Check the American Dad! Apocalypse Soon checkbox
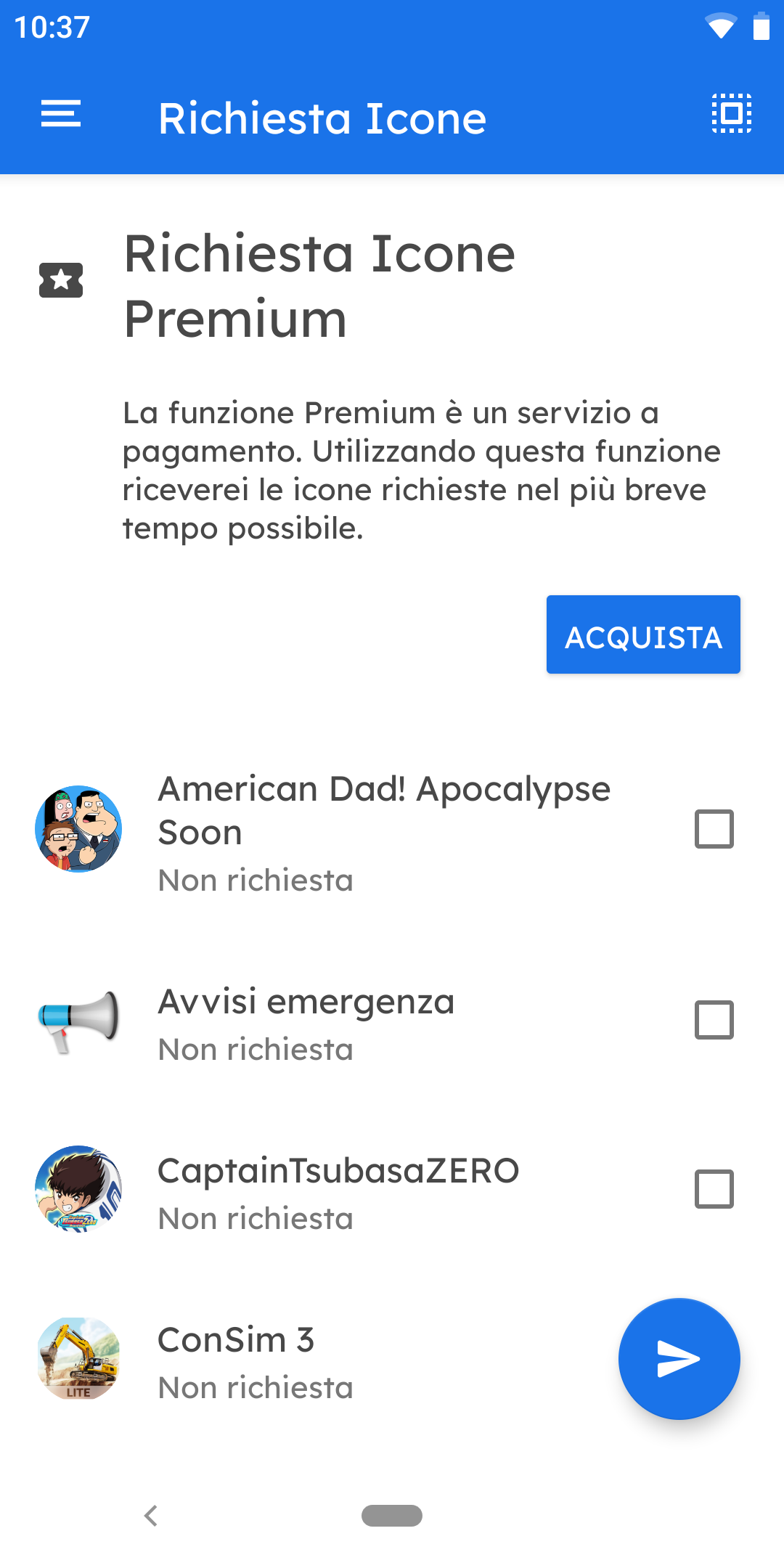 click(x=714, y=829)
